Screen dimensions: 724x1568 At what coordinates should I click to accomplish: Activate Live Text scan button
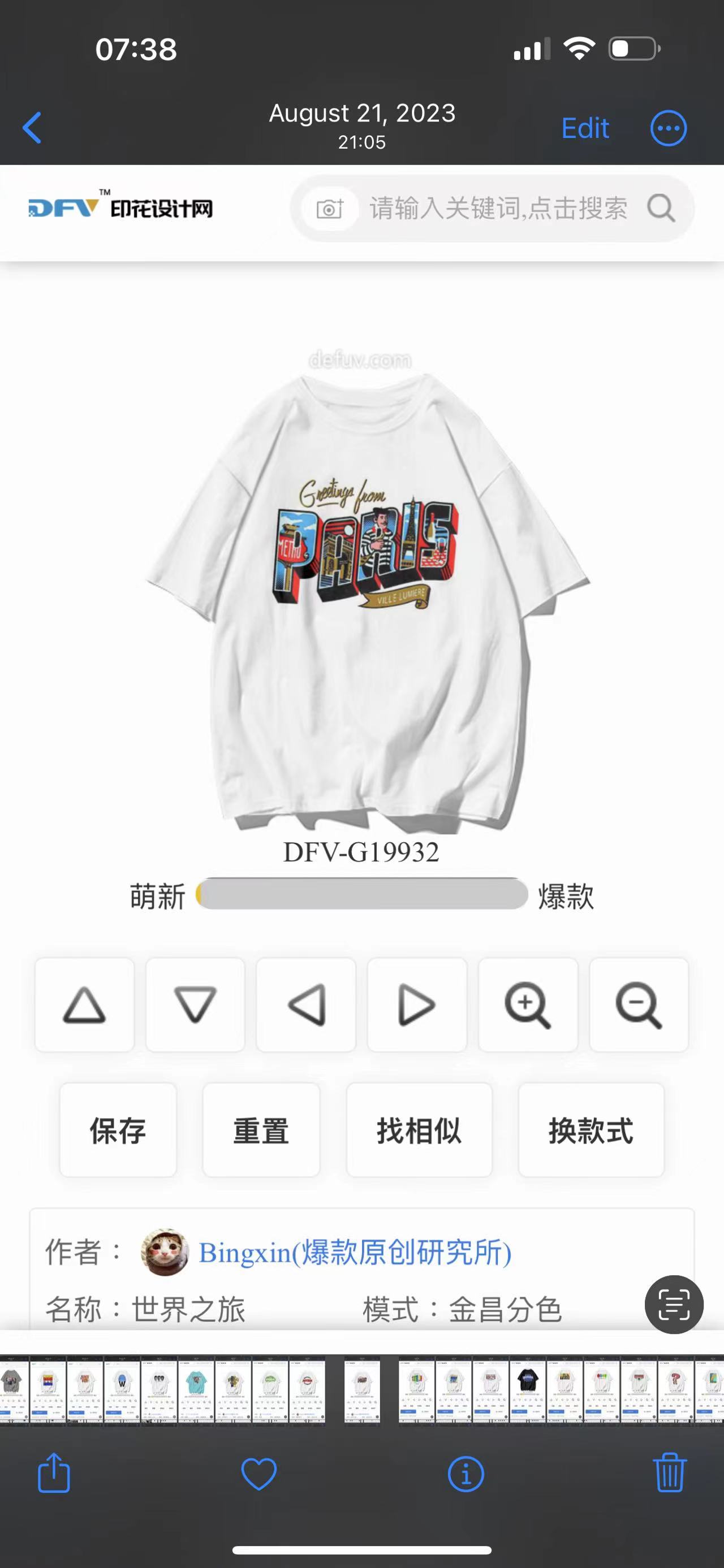[674, 1305]
